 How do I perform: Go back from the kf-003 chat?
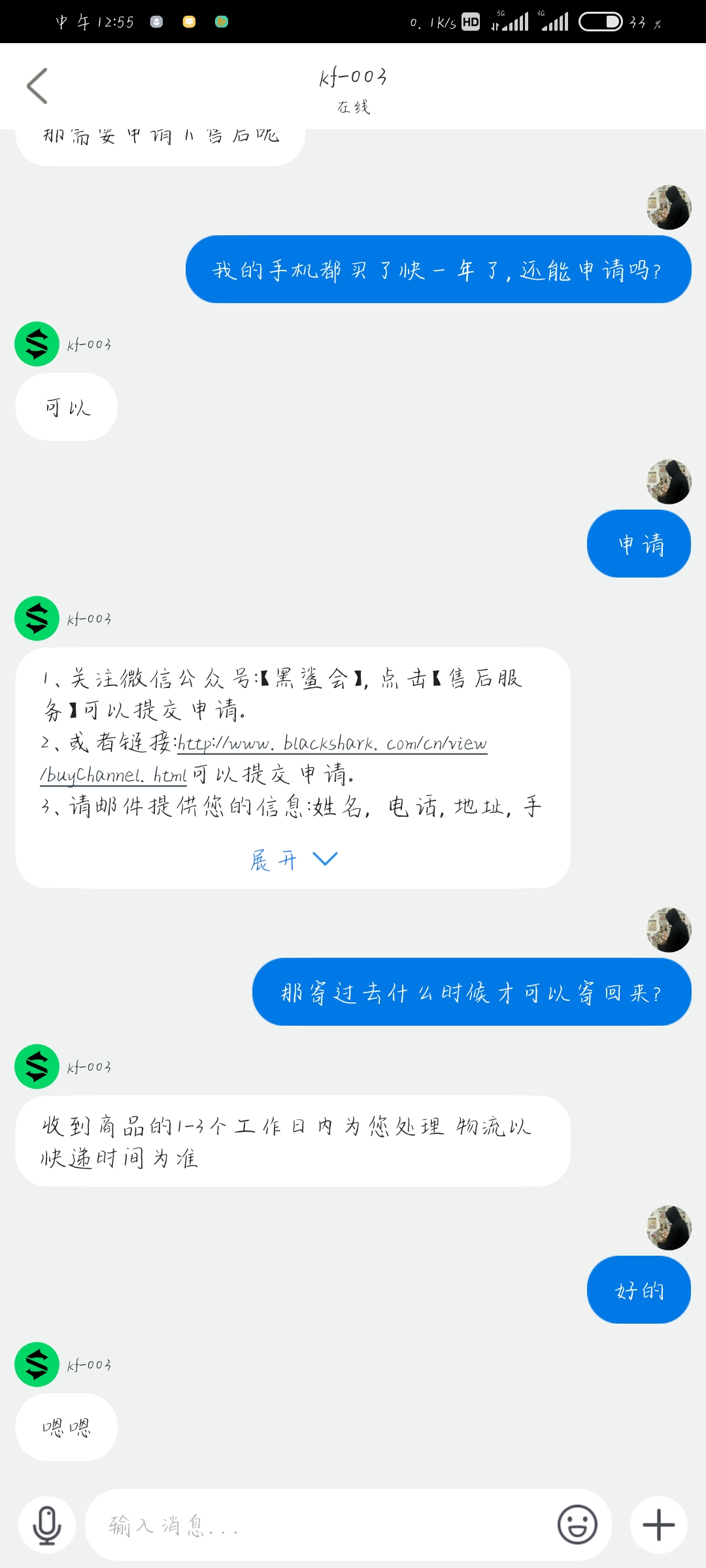37,86
